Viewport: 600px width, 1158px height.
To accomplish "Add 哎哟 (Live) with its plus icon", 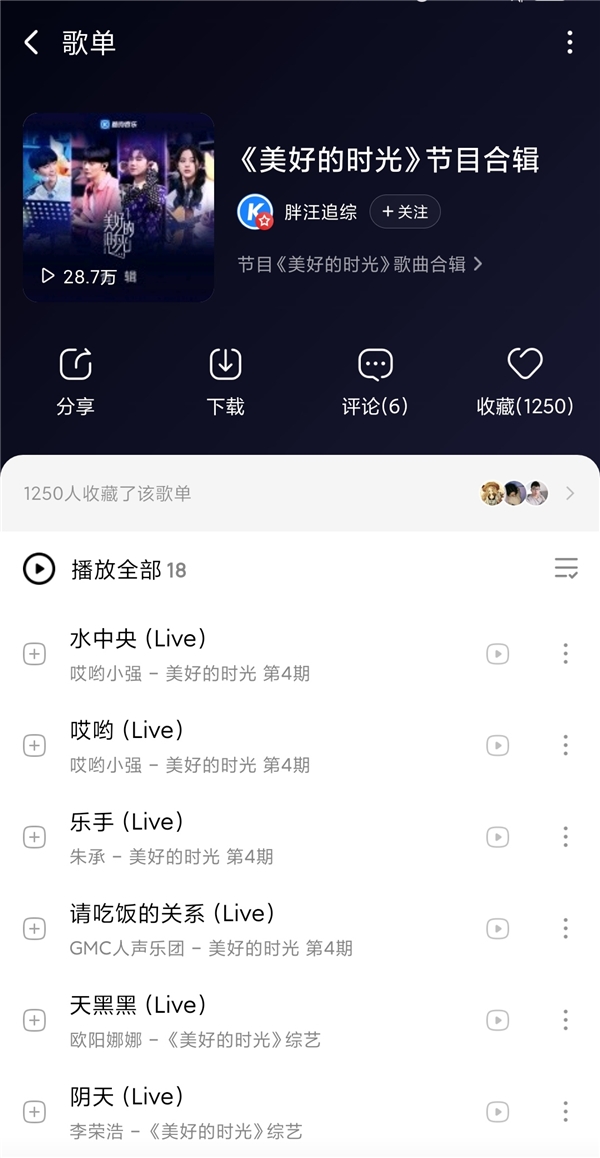I will (34, 746).
